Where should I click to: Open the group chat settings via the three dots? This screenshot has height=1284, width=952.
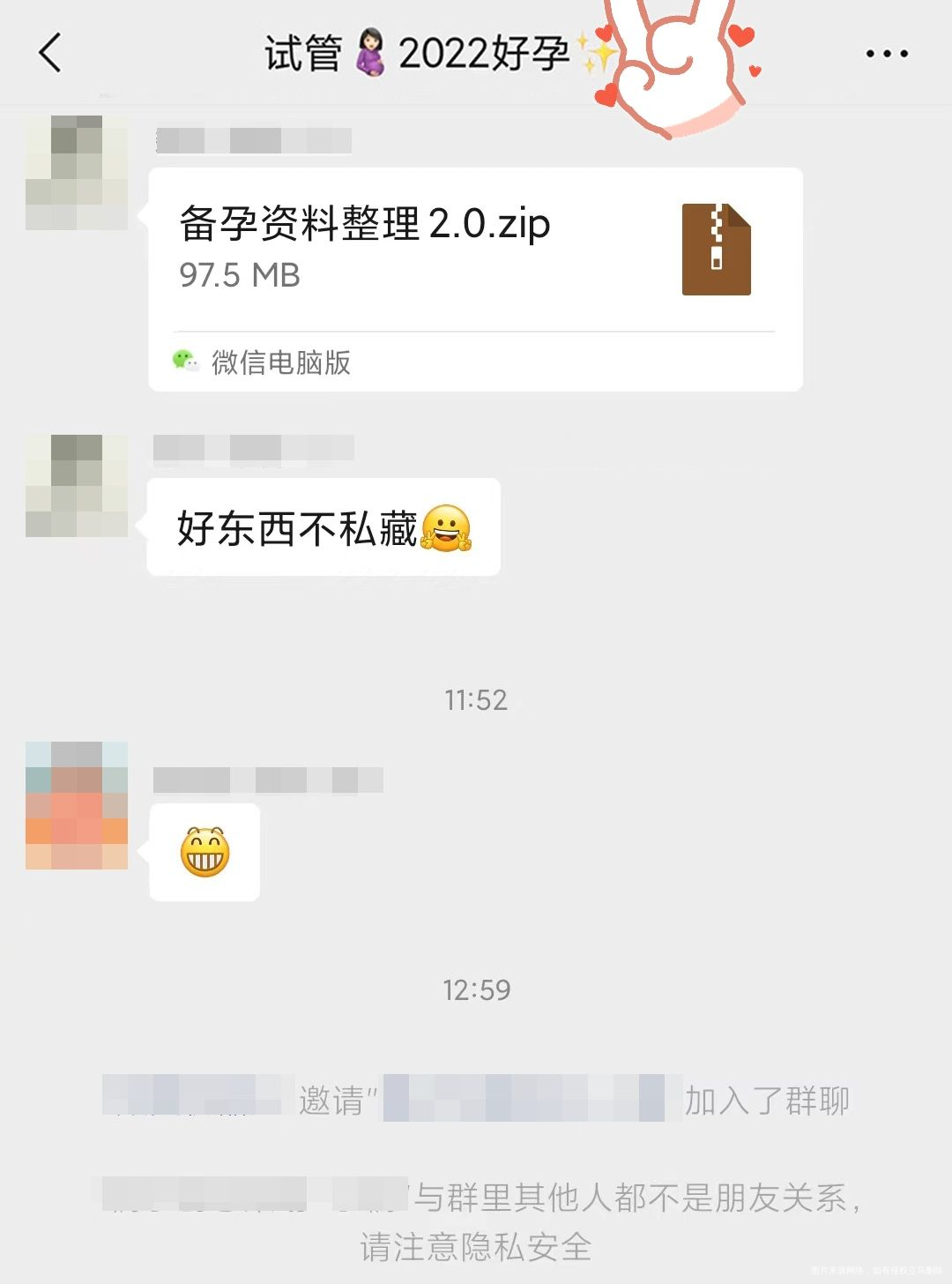[885, 55]
